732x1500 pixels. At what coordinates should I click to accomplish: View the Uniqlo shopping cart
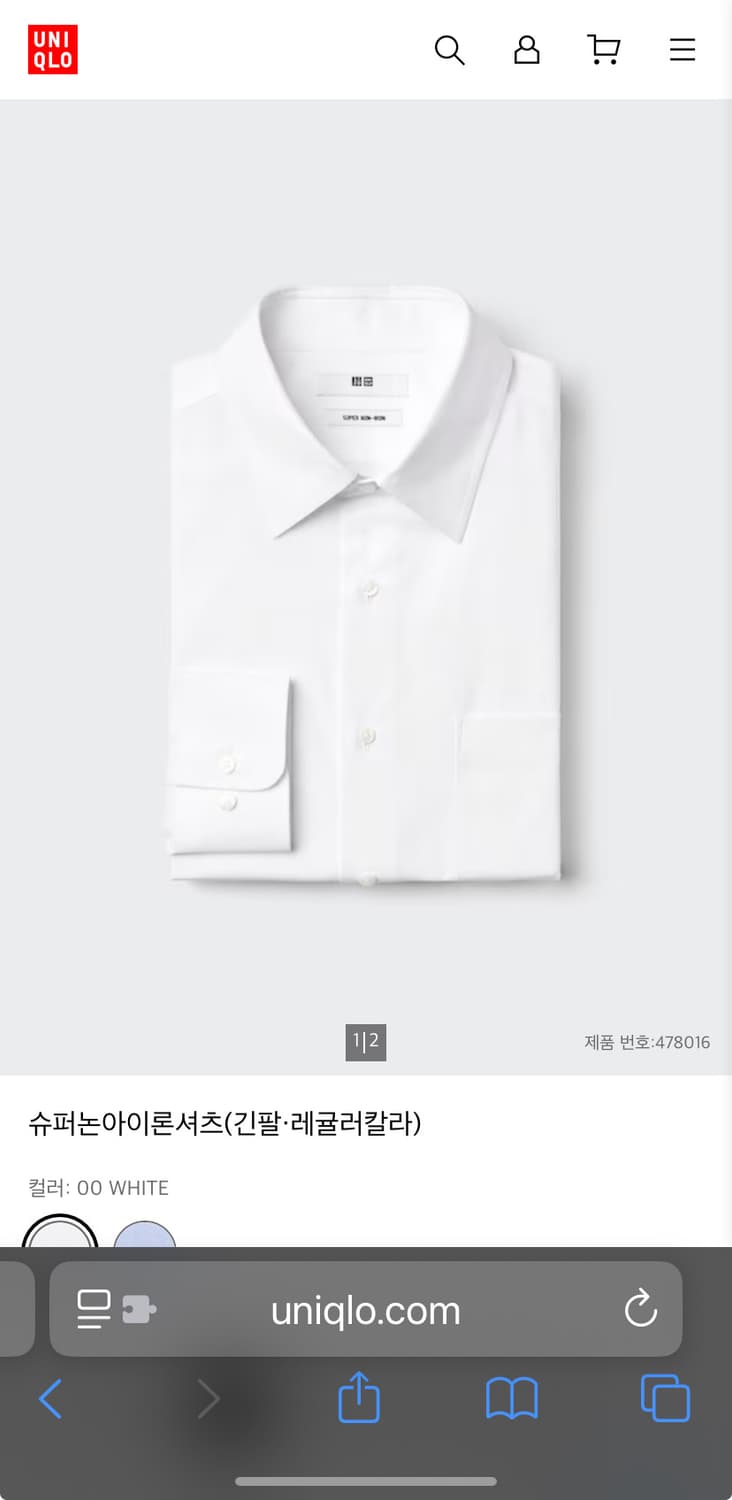[603, 50]
